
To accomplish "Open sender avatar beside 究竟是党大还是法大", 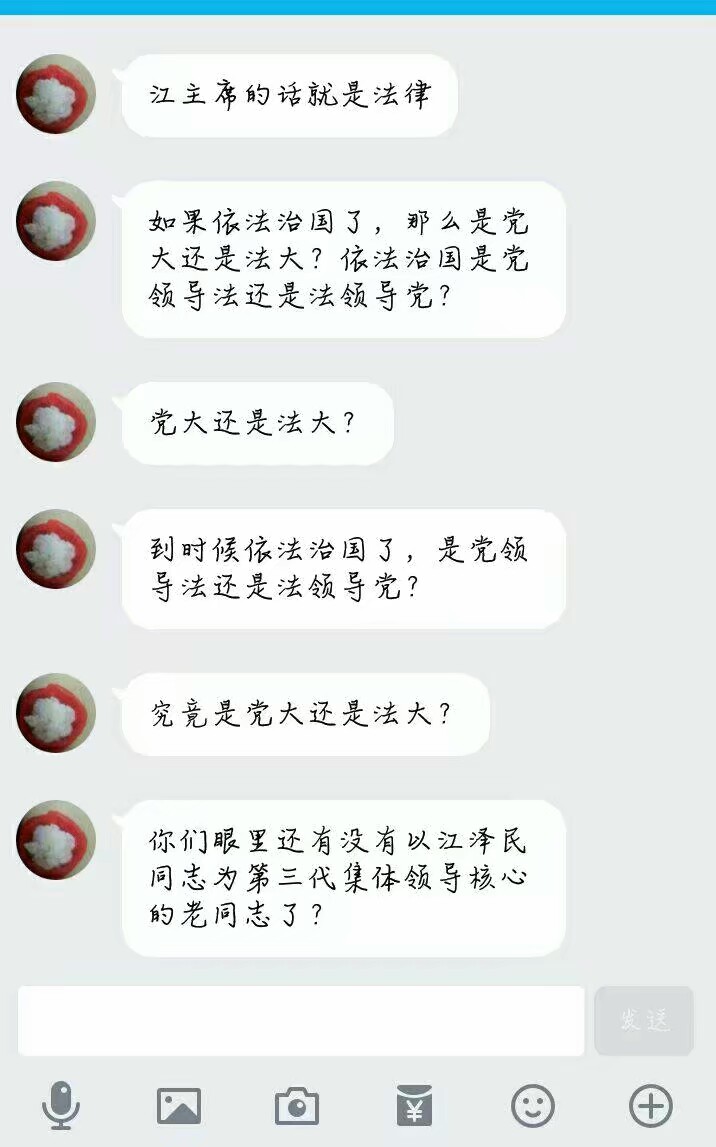I will pos(56,712).
